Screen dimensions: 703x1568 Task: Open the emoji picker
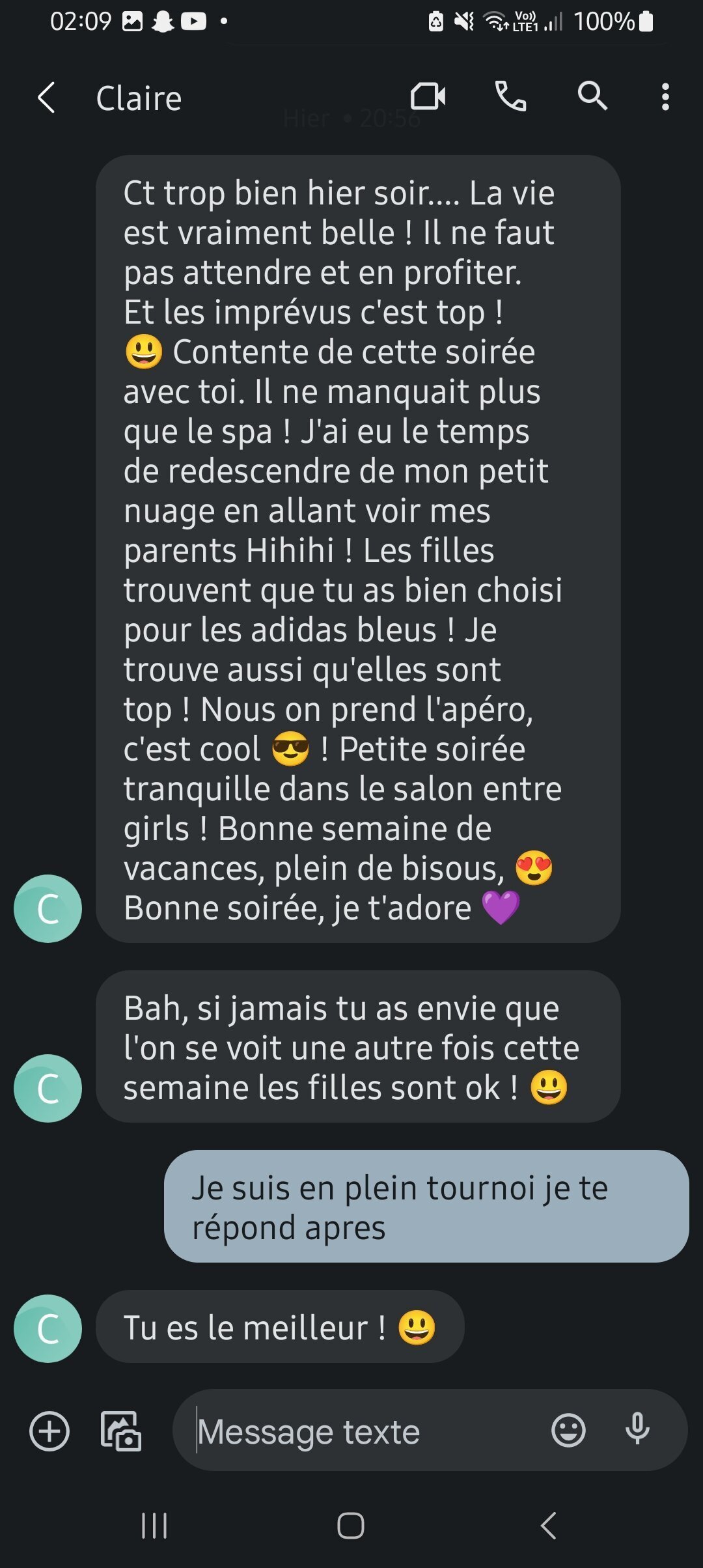pyautogui.click(x=568, y=1431)
